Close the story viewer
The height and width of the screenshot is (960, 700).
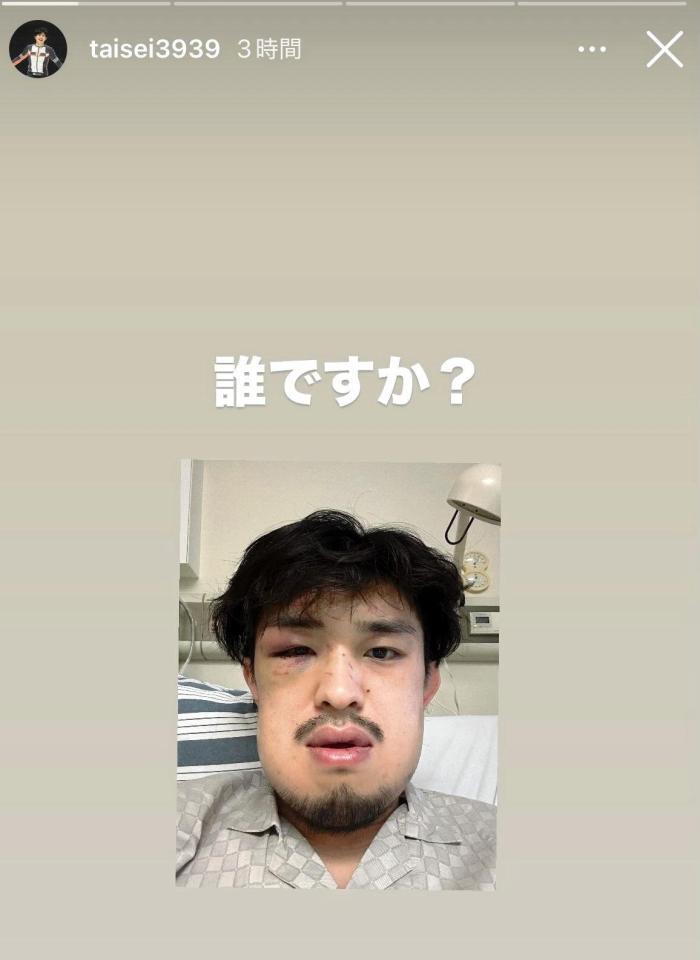coord(664,49)
